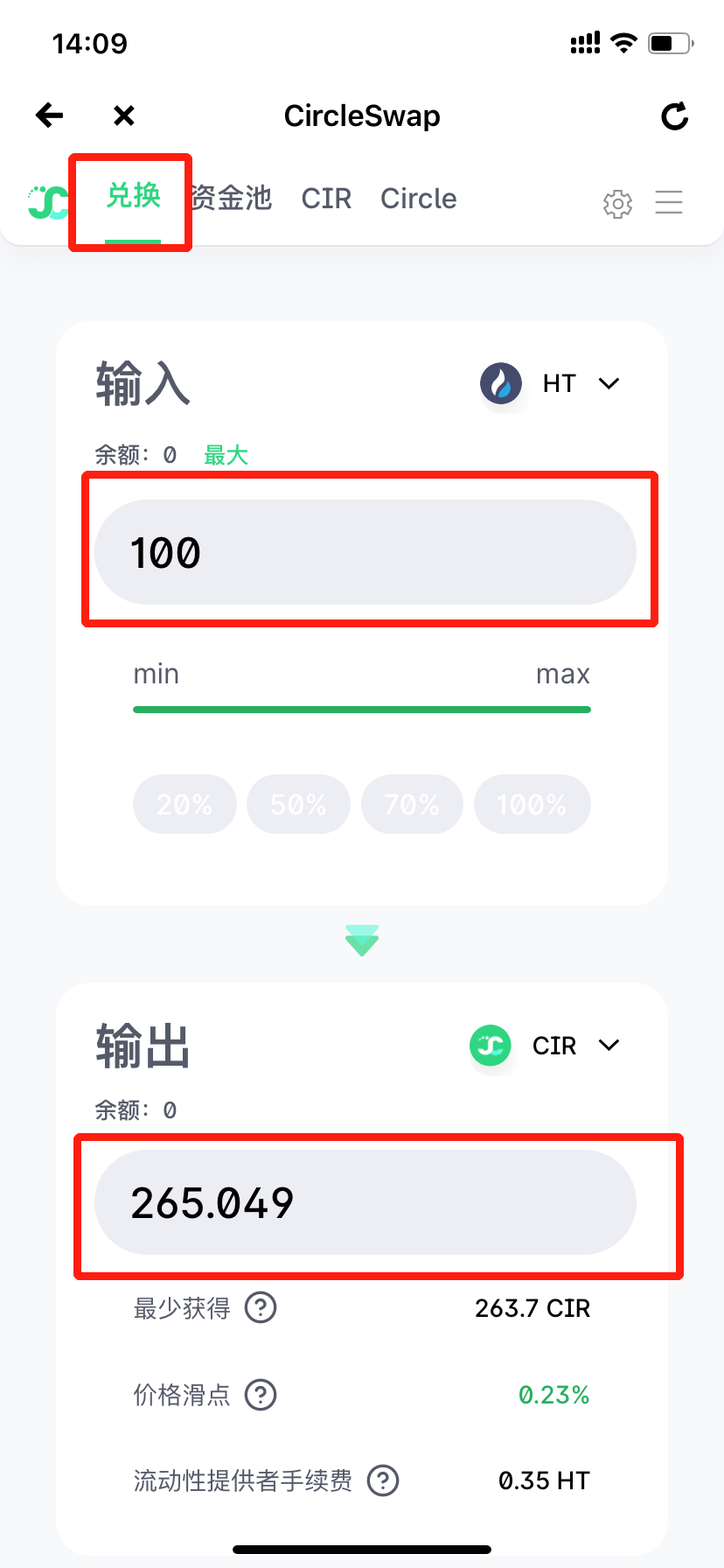Image resolution: width=724 pixels, height=1568 pixels.
Task: Switch to the 资金池 tab
Action: click(x=231, y=199)
